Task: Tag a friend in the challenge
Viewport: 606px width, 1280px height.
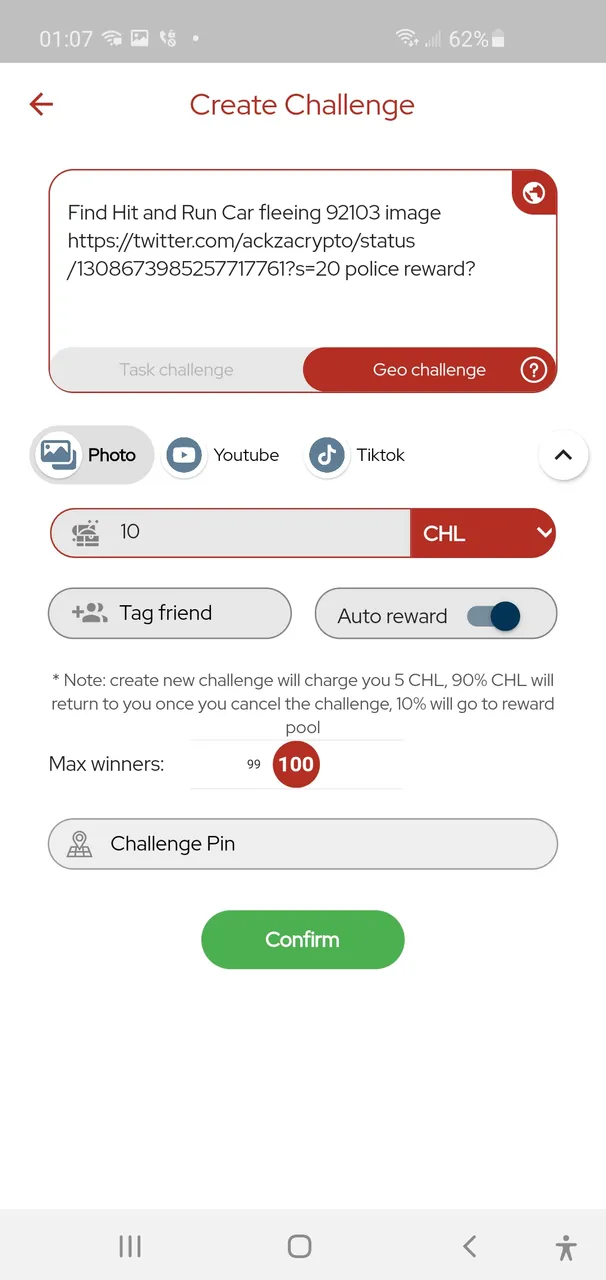Action: point(170,613)
